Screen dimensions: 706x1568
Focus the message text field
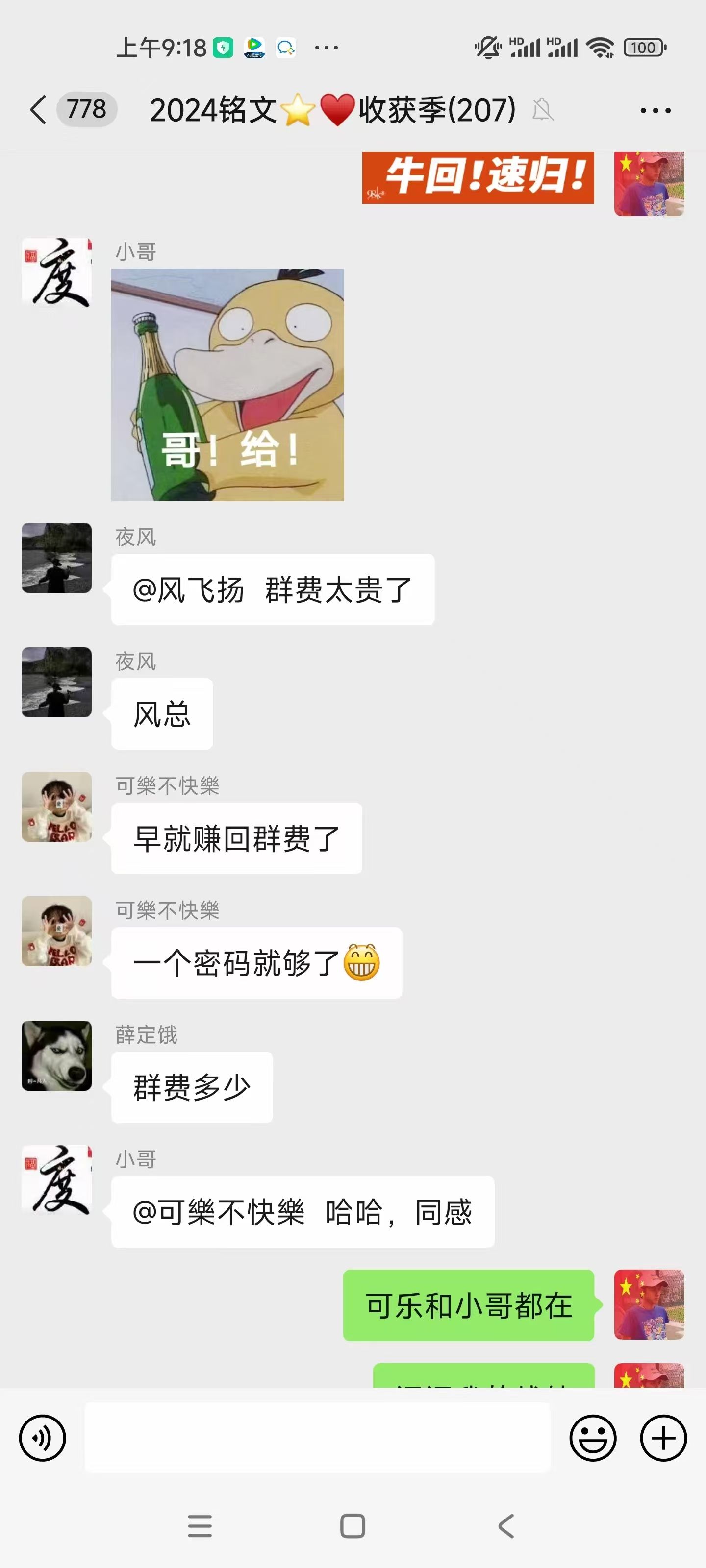(317, 1438)
